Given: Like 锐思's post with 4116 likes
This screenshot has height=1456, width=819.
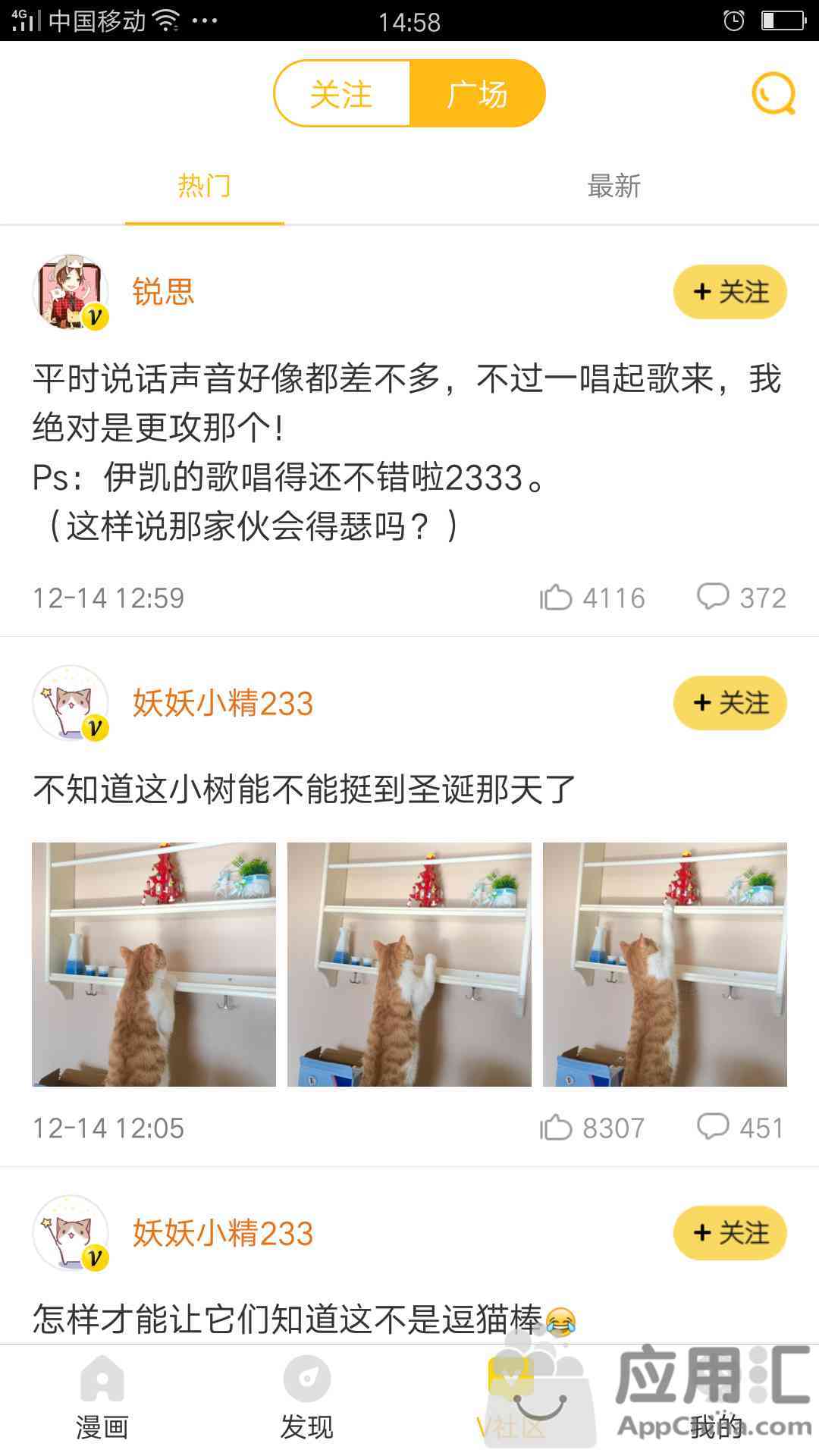Looking at the screenshot, I should pyautogui.click(x=592, y=598).
